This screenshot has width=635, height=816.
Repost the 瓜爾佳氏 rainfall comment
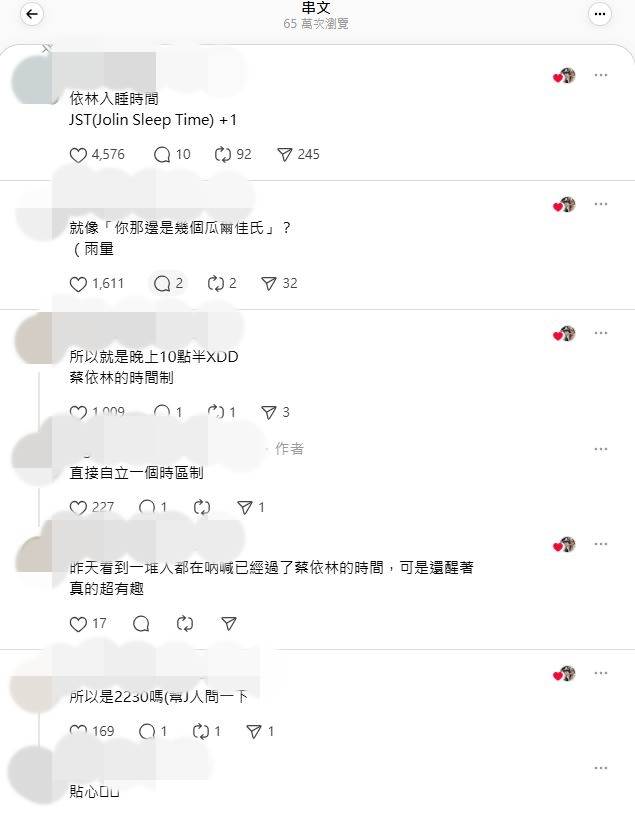tap(216, 284)
